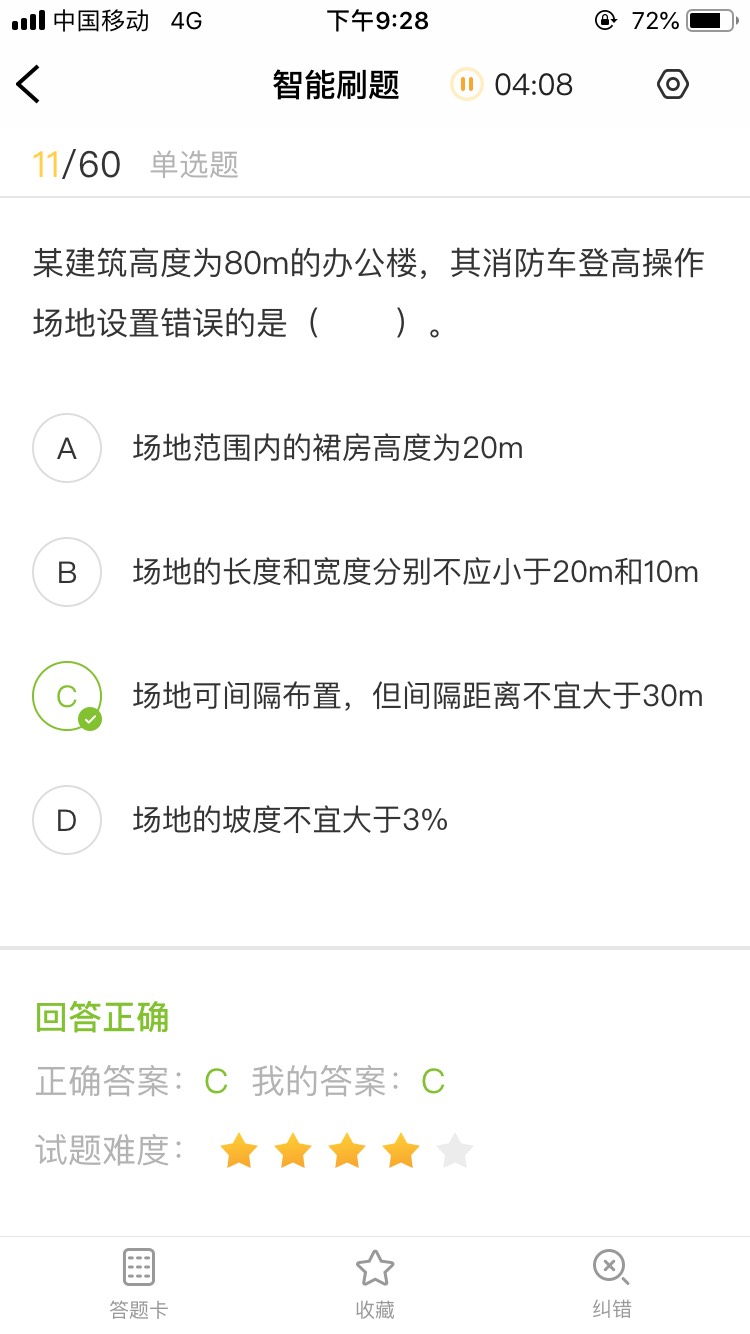
Task: Pause the quiz timer
Action: (467, 84)
